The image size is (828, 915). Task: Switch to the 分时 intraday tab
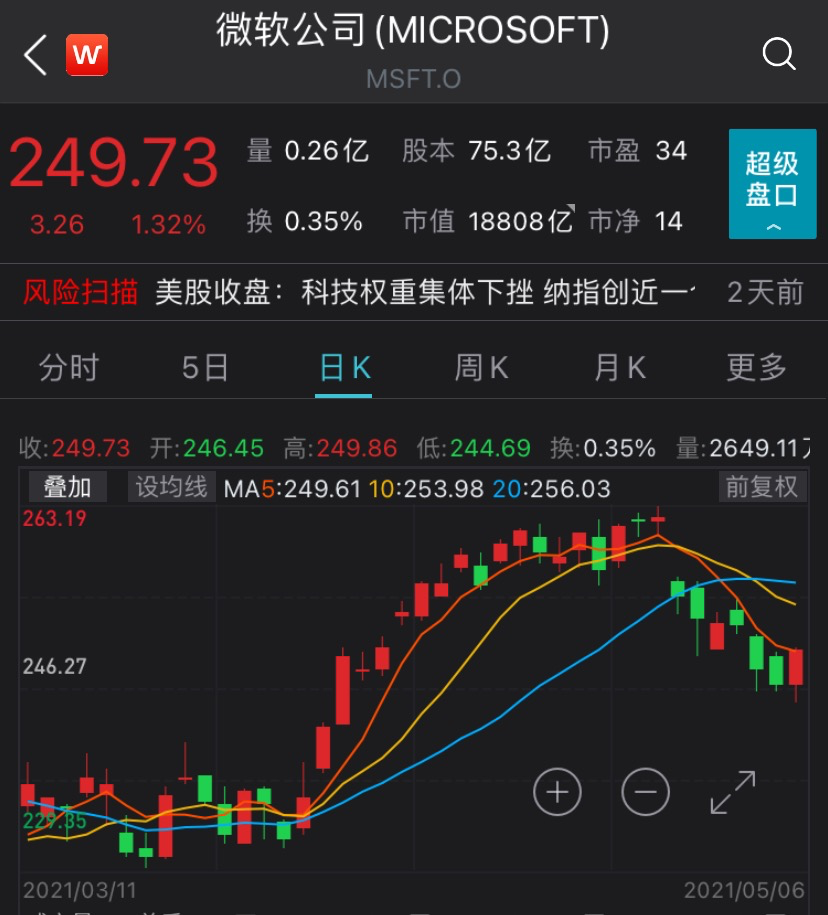click(x=68, y=367)
